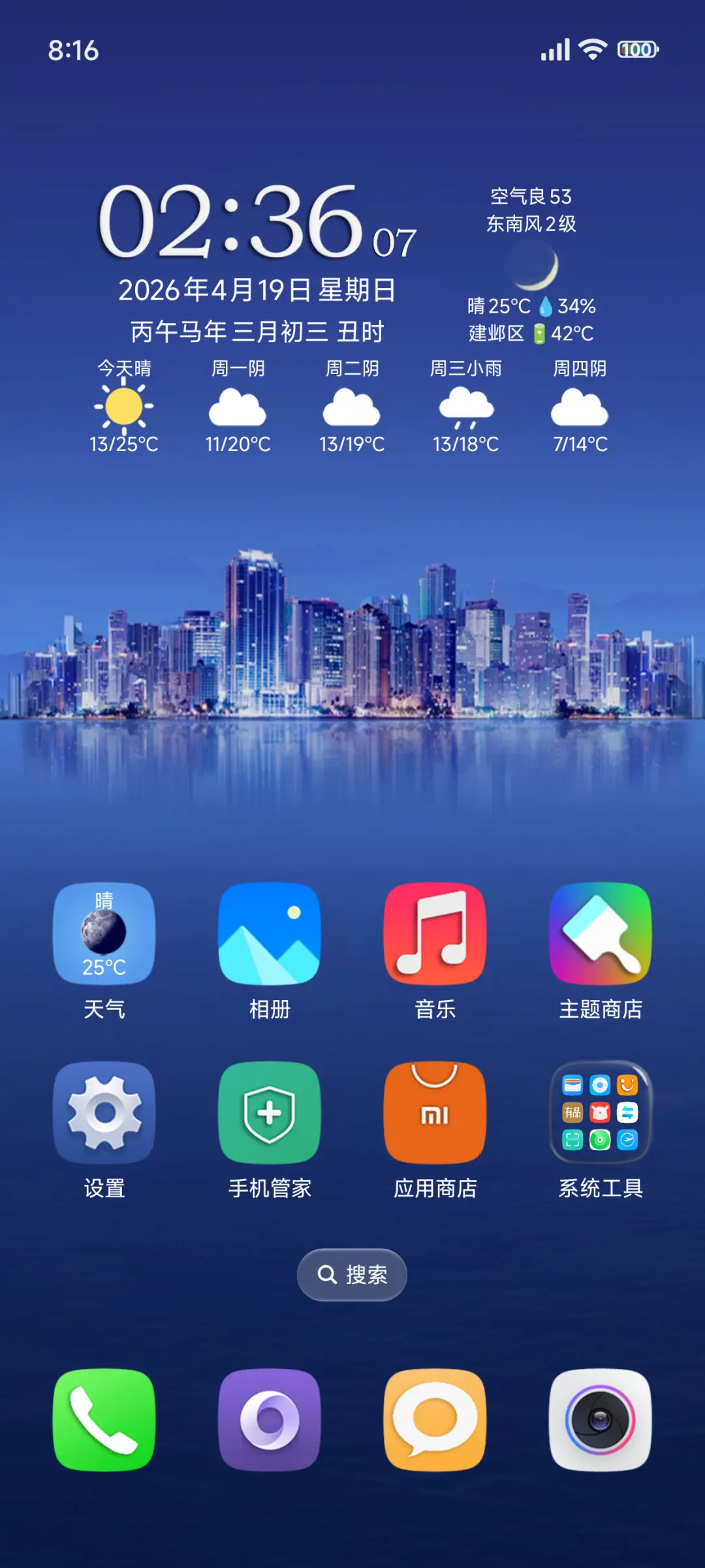Launch 手机管家 security app
The width and height of the screenshot is (705, 1568).
(269, 1112)
